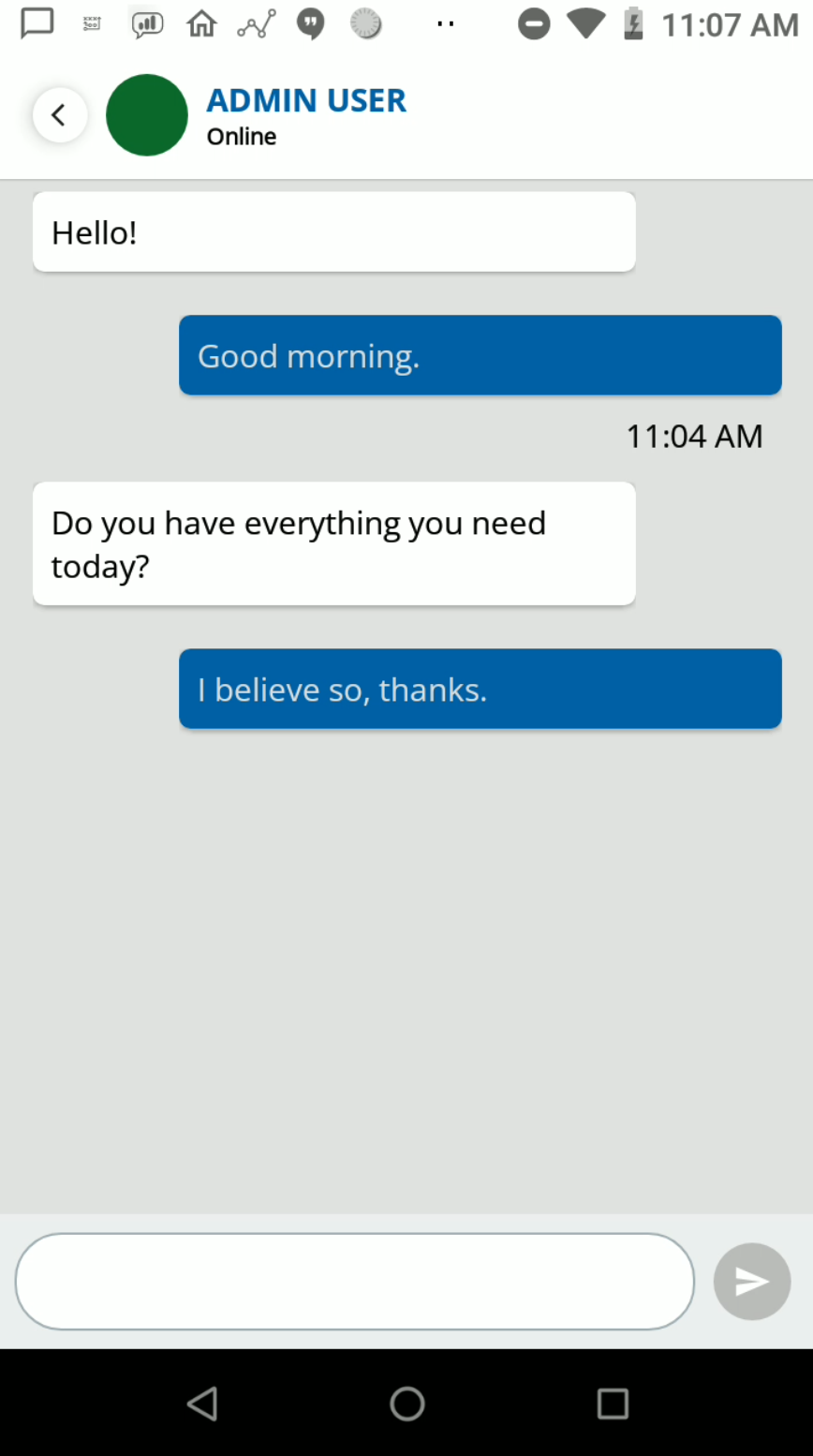This screenshot has height=1456, width=813.
Task: Send the message with the arrow button
Action: (x=752, y=1281)
